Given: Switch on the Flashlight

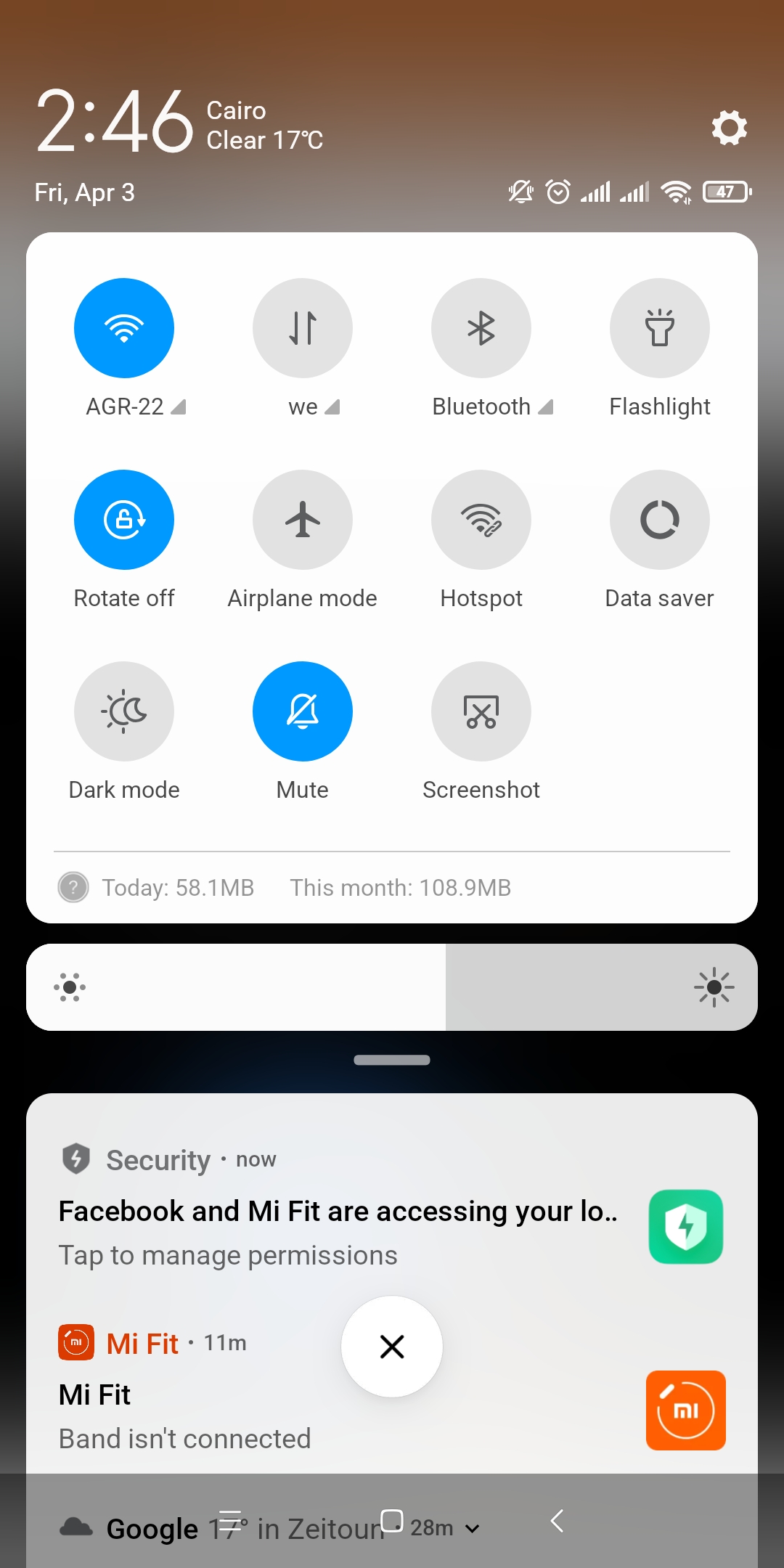Looking at the screenshot, I should [x=660, y=328].
